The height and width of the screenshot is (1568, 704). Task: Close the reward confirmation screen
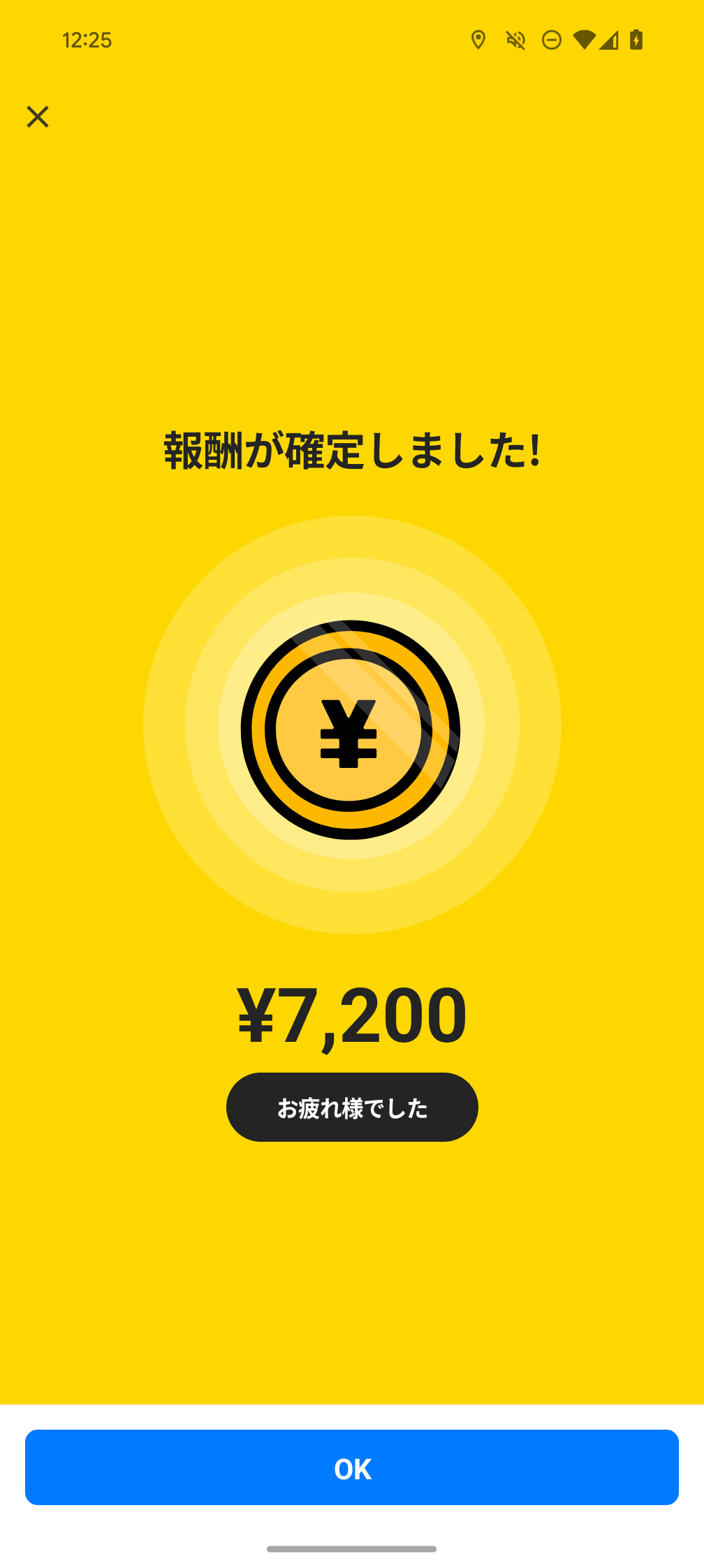click(x=38, y=117)
